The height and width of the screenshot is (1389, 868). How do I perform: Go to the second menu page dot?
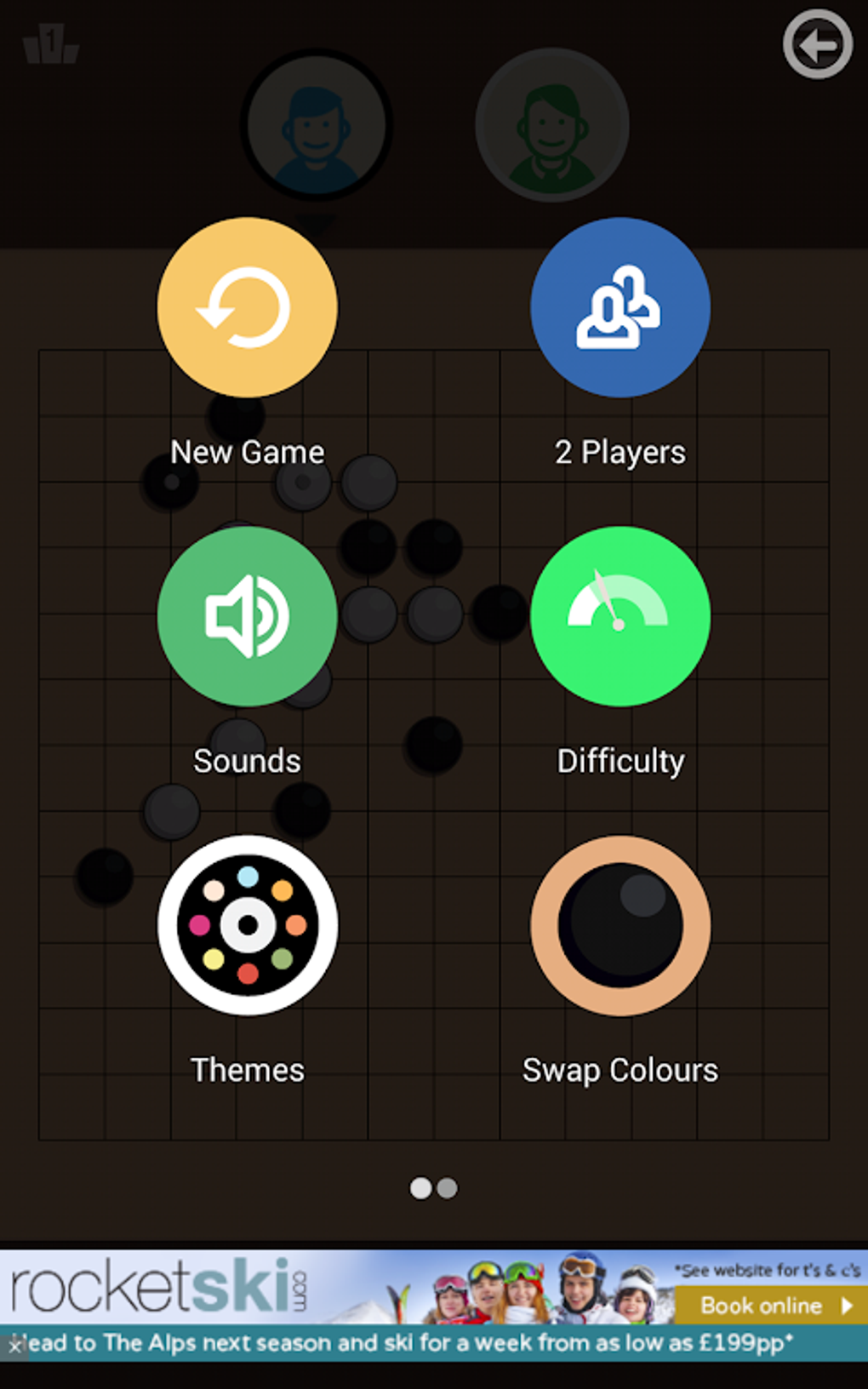tap(448, 1188)
